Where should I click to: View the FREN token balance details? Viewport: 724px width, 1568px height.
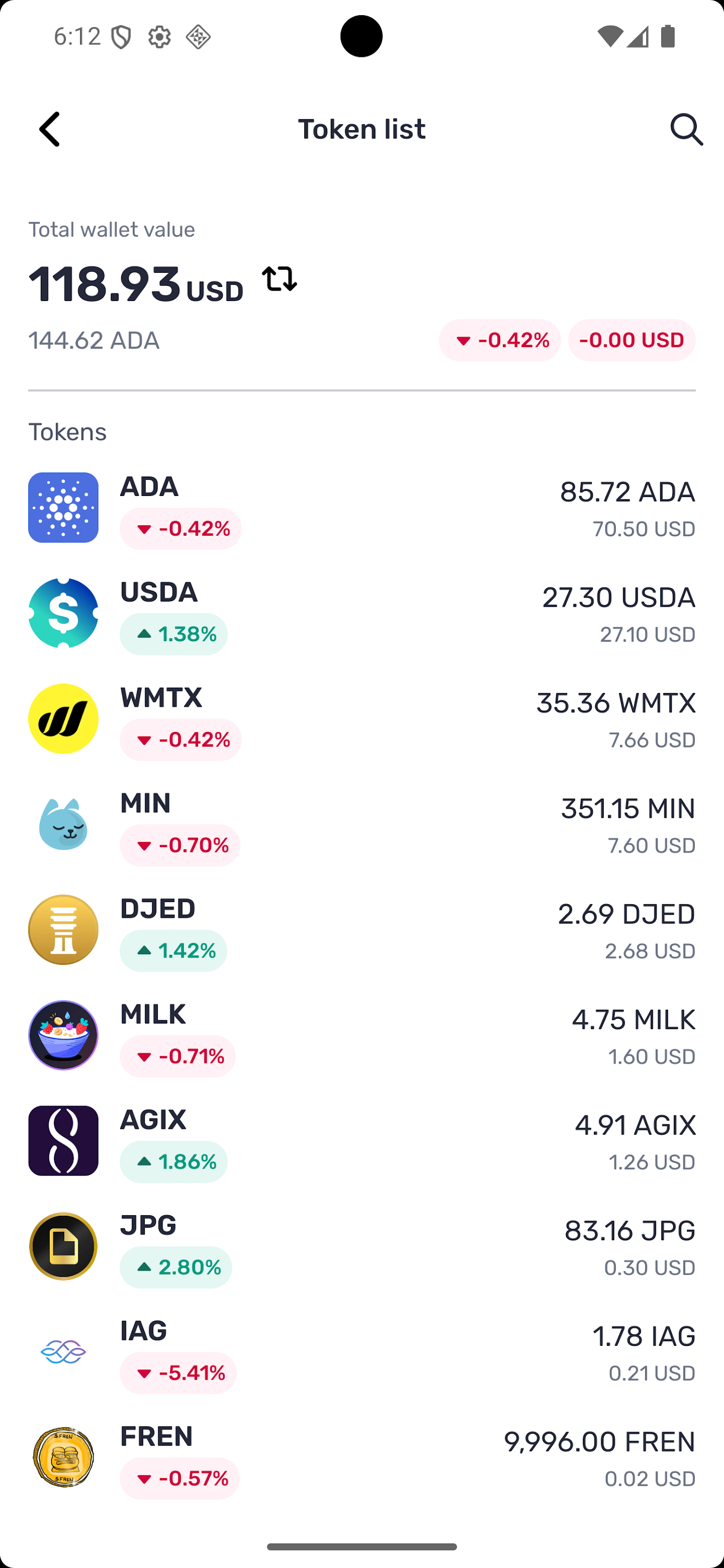tap(599, 1442)
